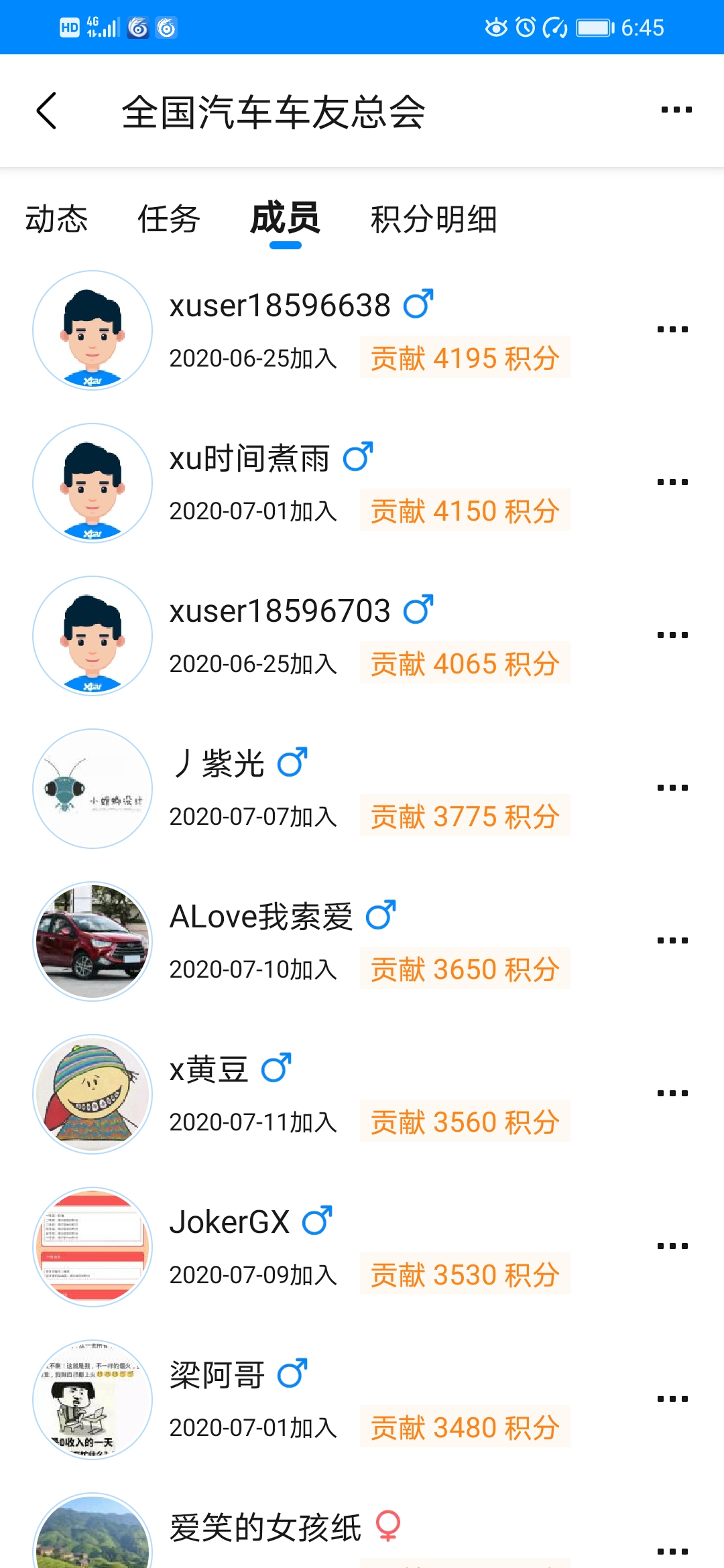The height and width of the screenshot is (1568, 724).
Task: Switch to the 任务 tab
Action: [x=169, y=219]
